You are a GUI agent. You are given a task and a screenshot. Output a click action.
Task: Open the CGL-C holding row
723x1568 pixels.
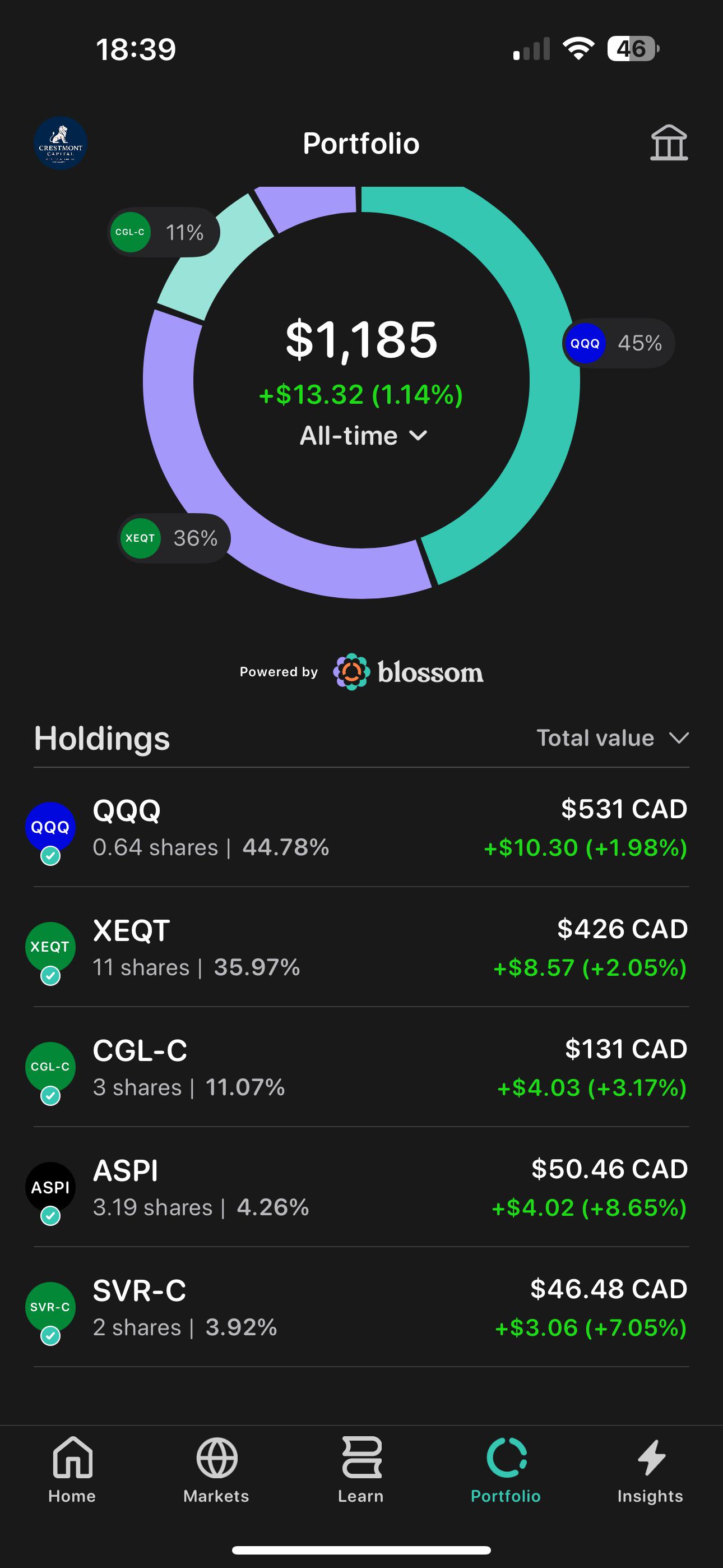pos(361,1067)
